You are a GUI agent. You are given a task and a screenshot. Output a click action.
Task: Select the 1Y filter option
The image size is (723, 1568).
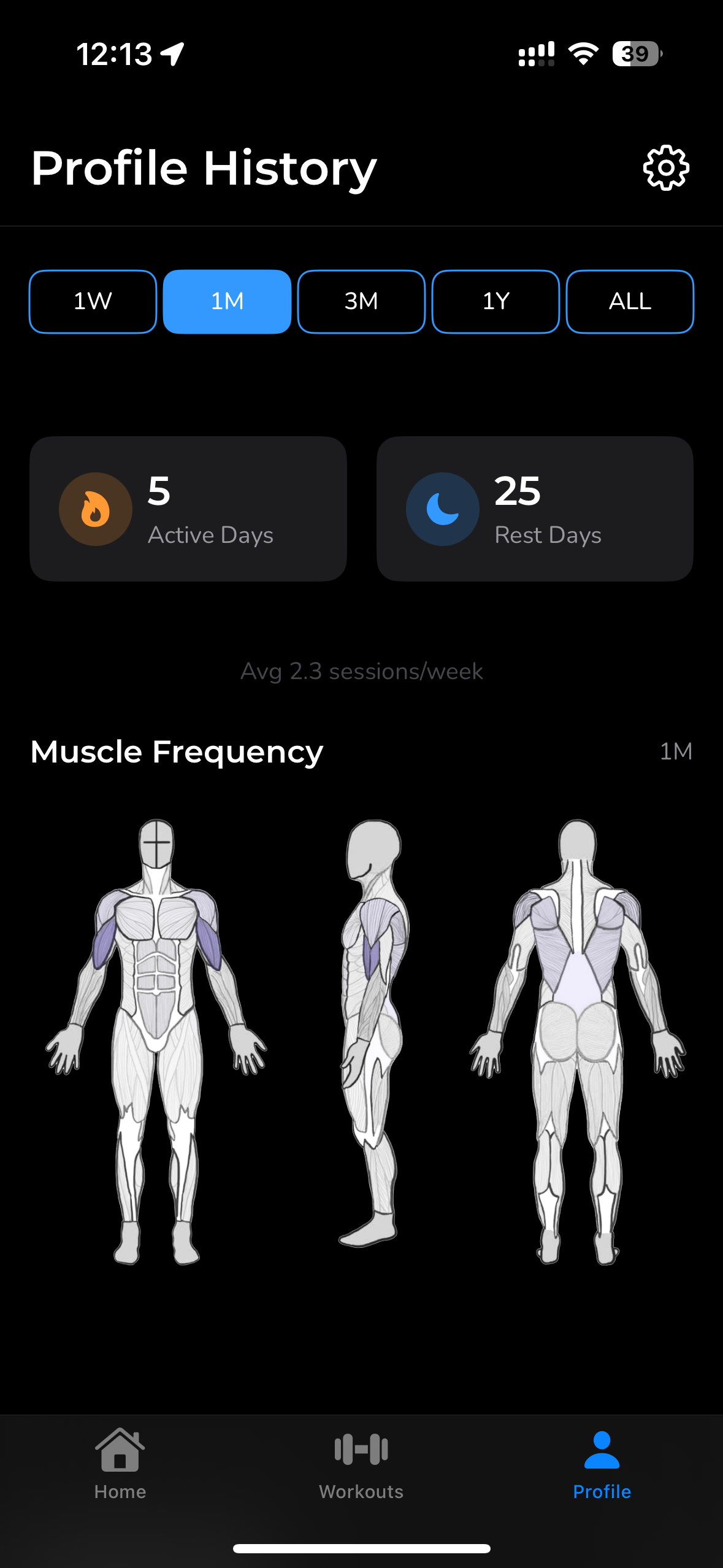(495, 301)
